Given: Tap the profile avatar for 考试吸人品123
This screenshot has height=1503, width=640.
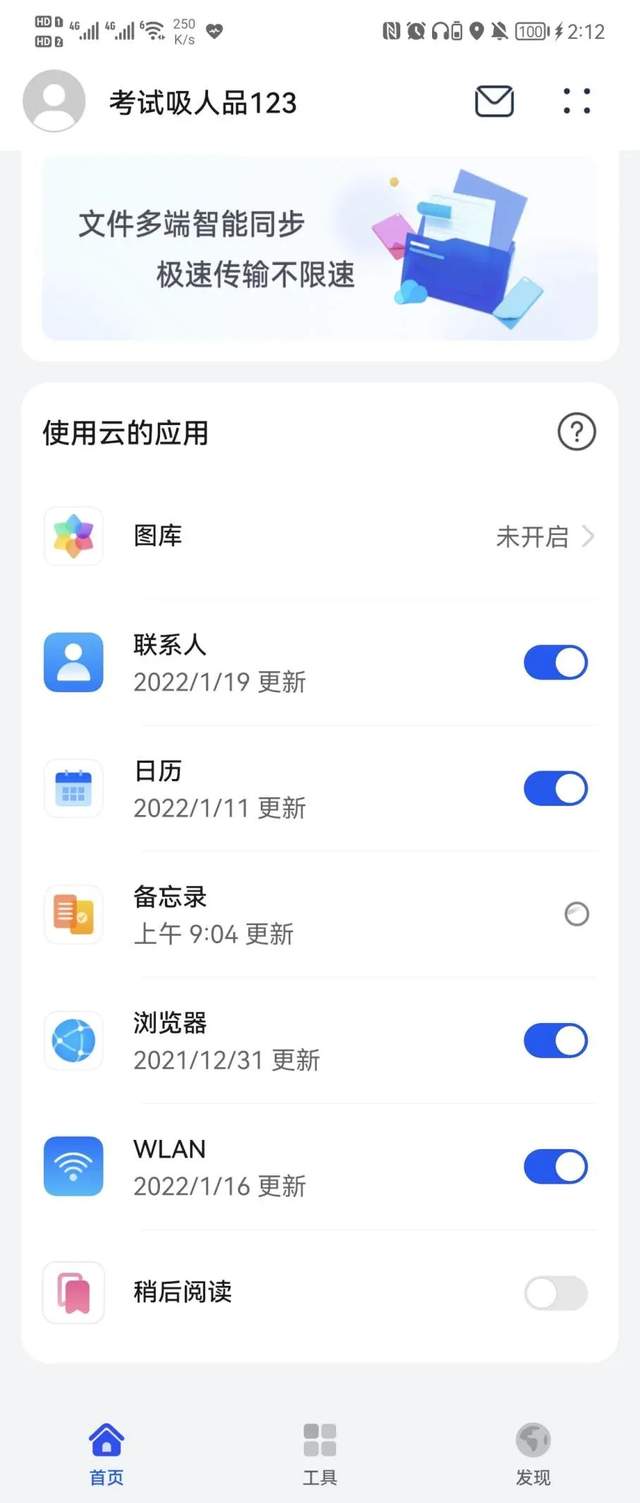Looking at the screenshot, I should point(54,101).
